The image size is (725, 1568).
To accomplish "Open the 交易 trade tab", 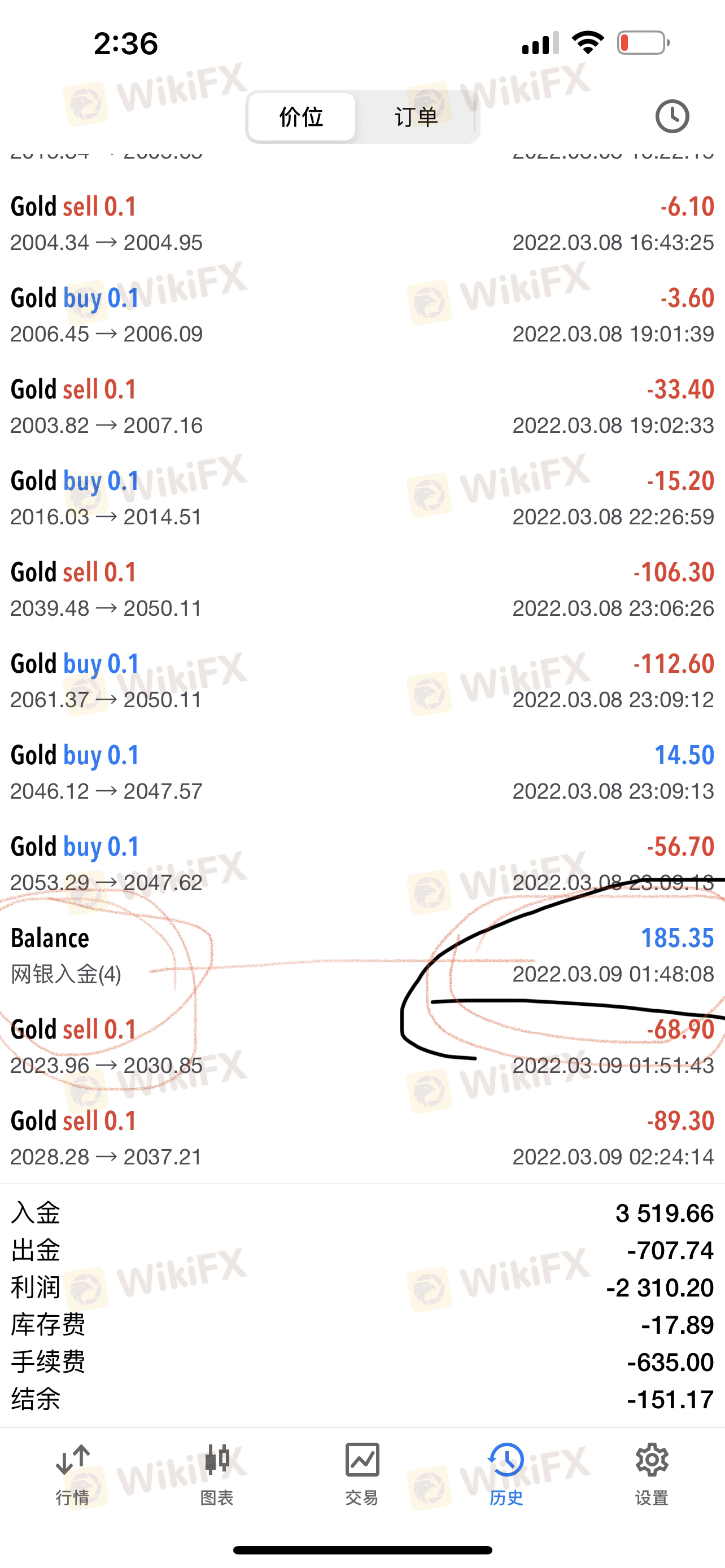I will pos(362,1474).
